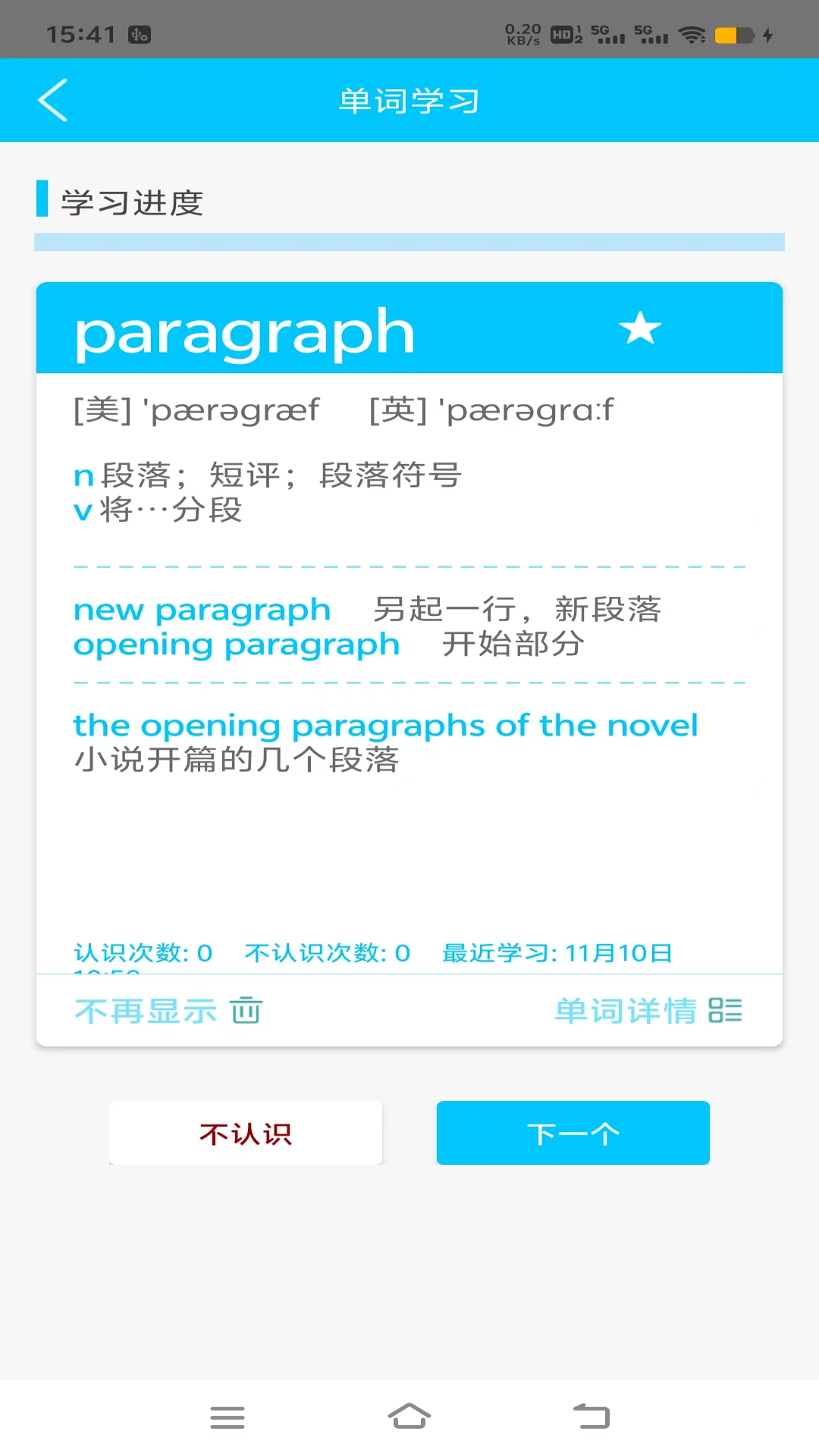
Task: Star the word paragraph as a favorite
Action: pyautogui.click(x=640, y=328)
